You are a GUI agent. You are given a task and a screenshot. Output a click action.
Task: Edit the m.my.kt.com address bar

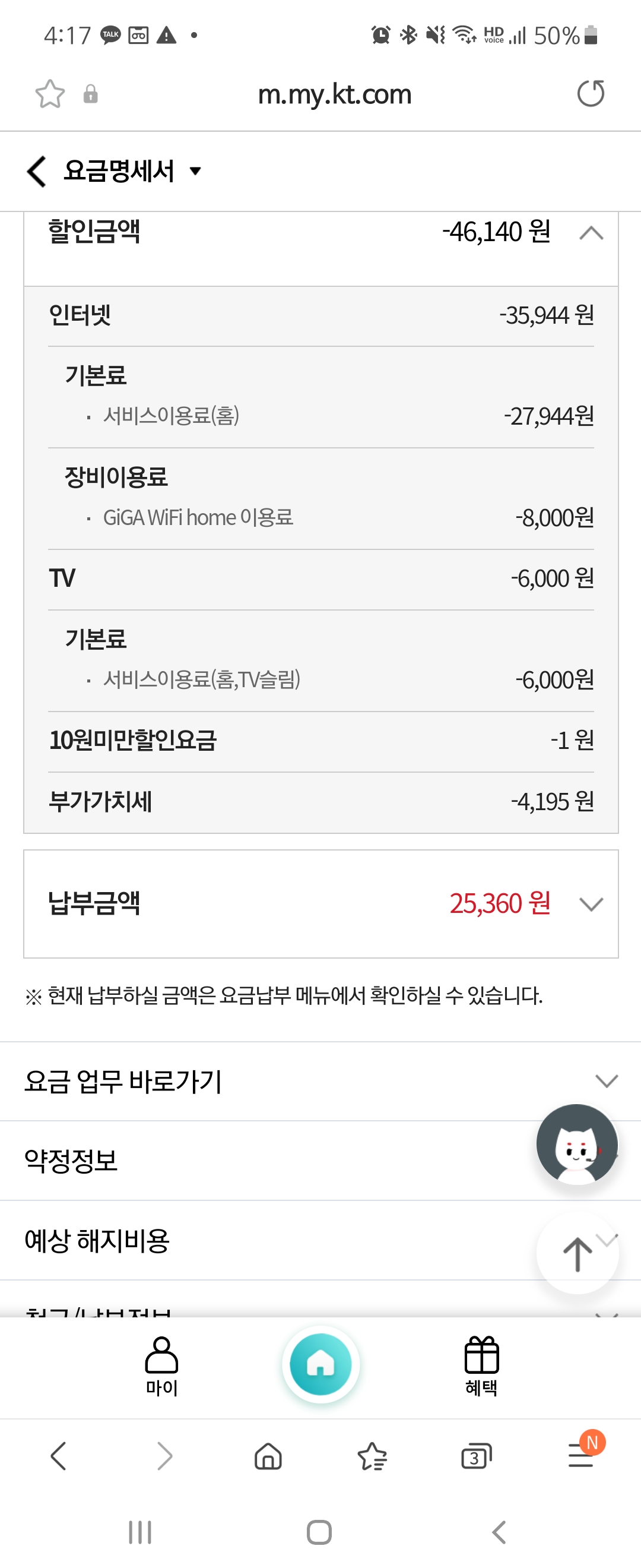coord(335,94)
